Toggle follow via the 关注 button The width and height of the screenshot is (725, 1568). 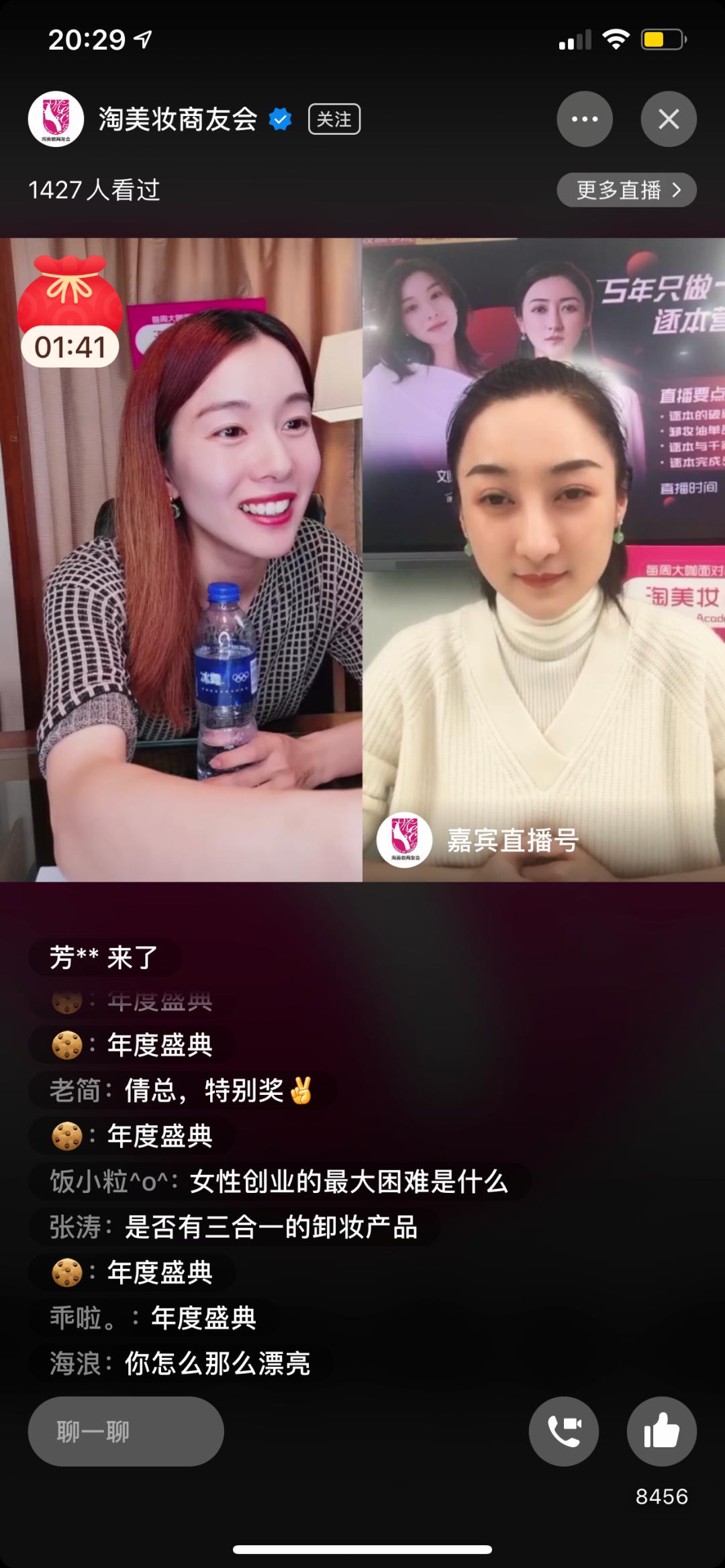(x=334, y=117)
